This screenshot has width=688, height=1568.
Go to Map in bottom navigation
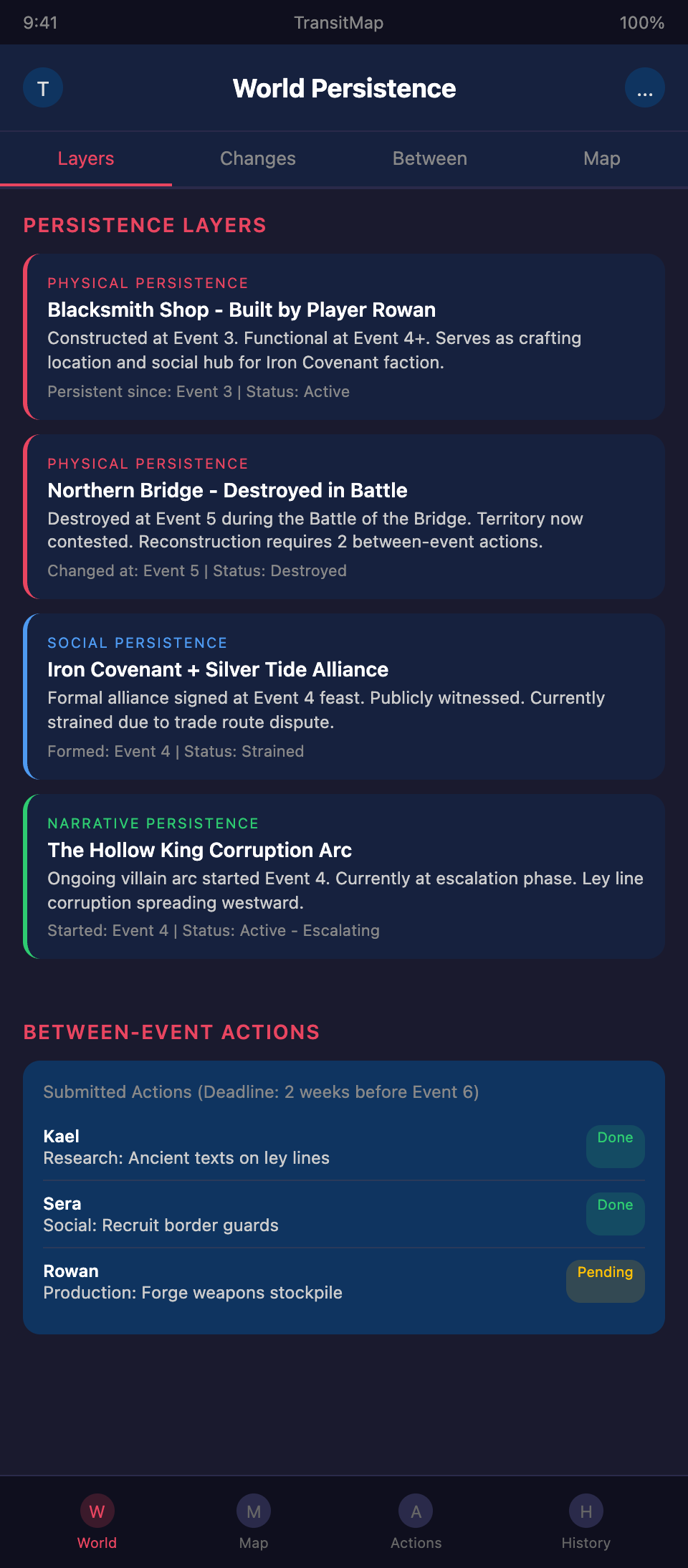coord(254,1522)
